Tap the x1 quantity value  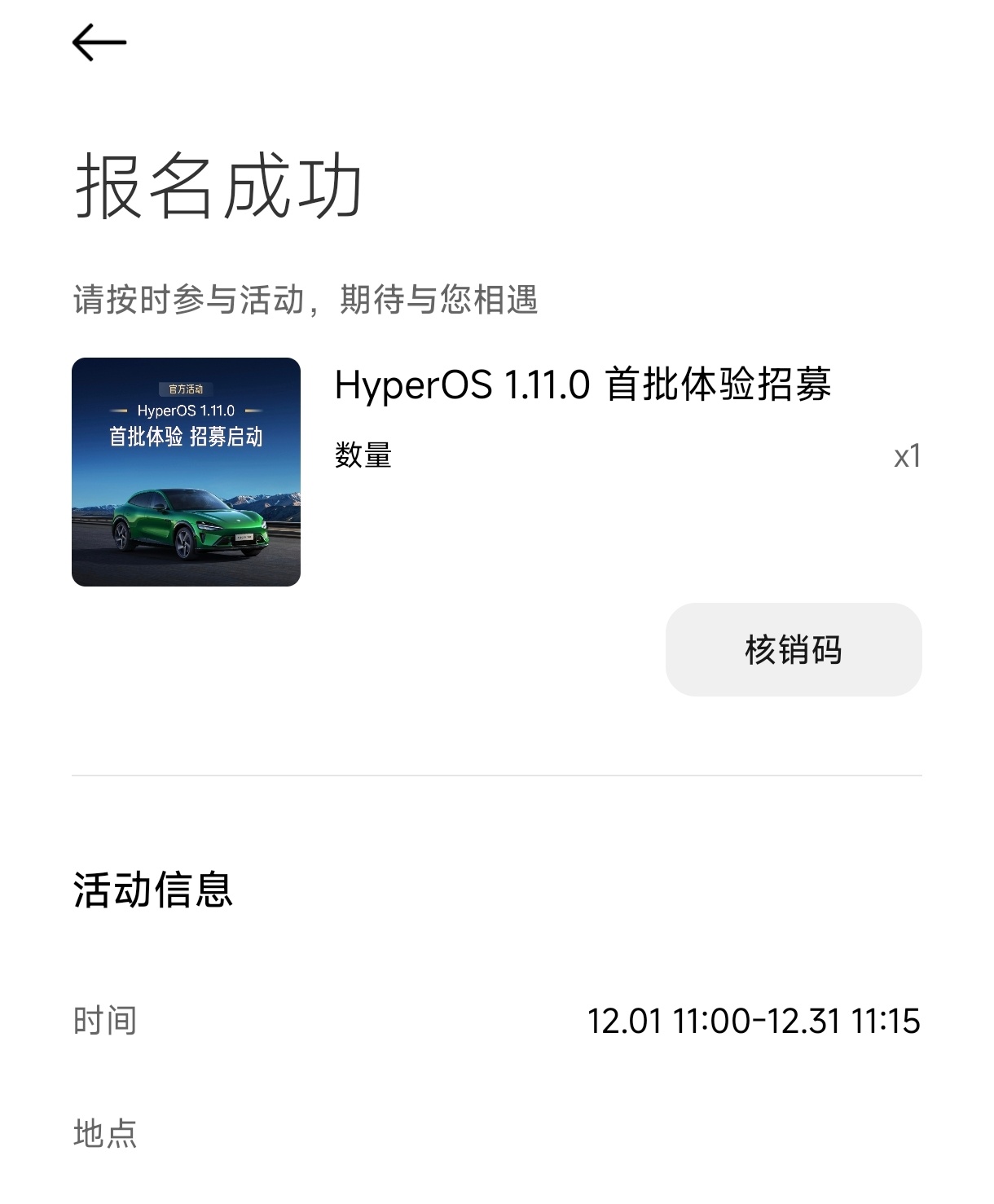coord(907,458)
